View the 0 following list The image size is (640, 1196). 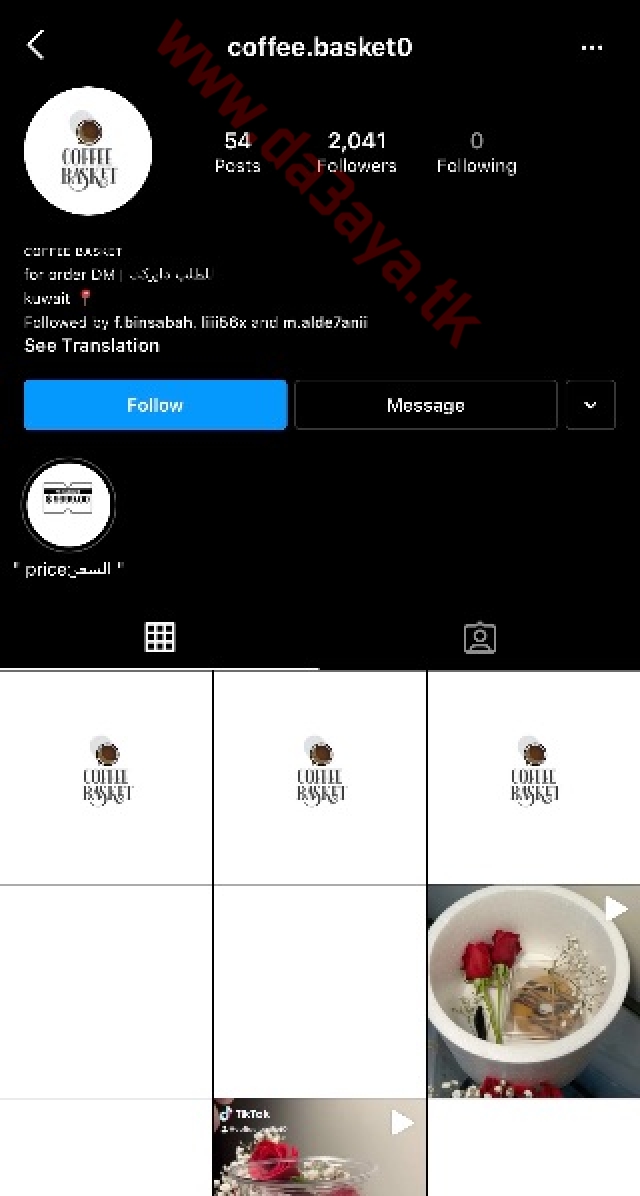pyautogui.click(x=477, y=152)
